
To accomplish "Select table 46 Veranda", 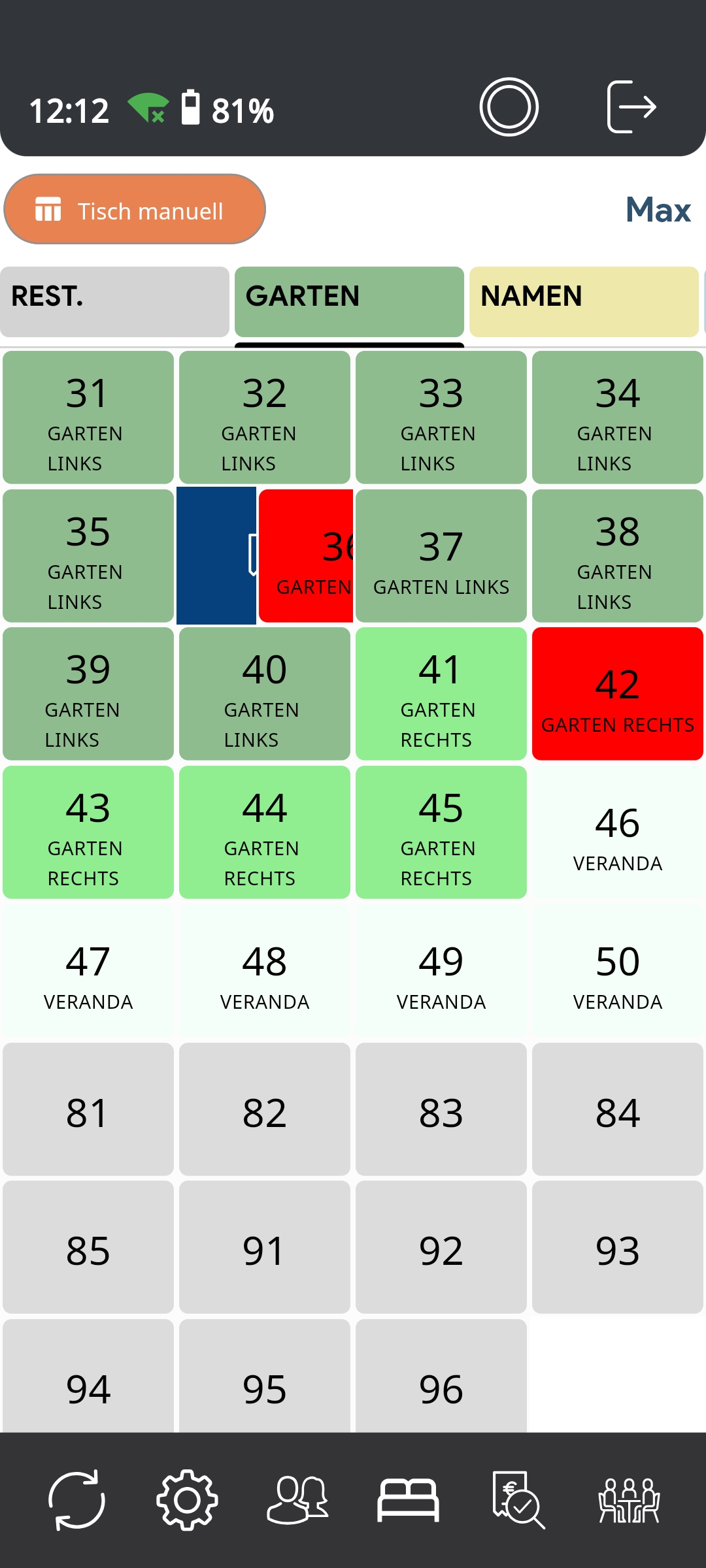I will [x=617, y=832].
